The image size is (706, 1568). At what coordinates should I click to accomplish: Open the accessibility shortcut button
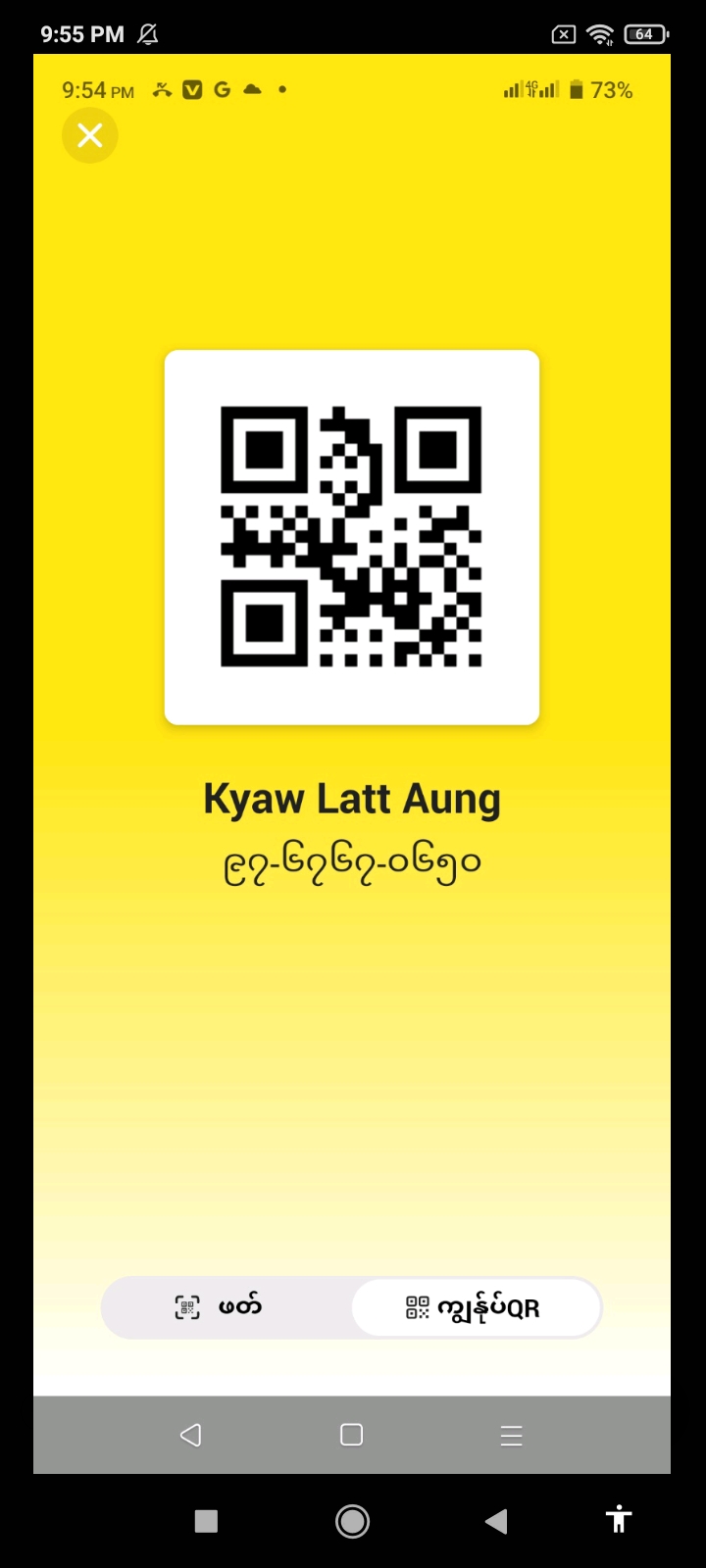618,1519
